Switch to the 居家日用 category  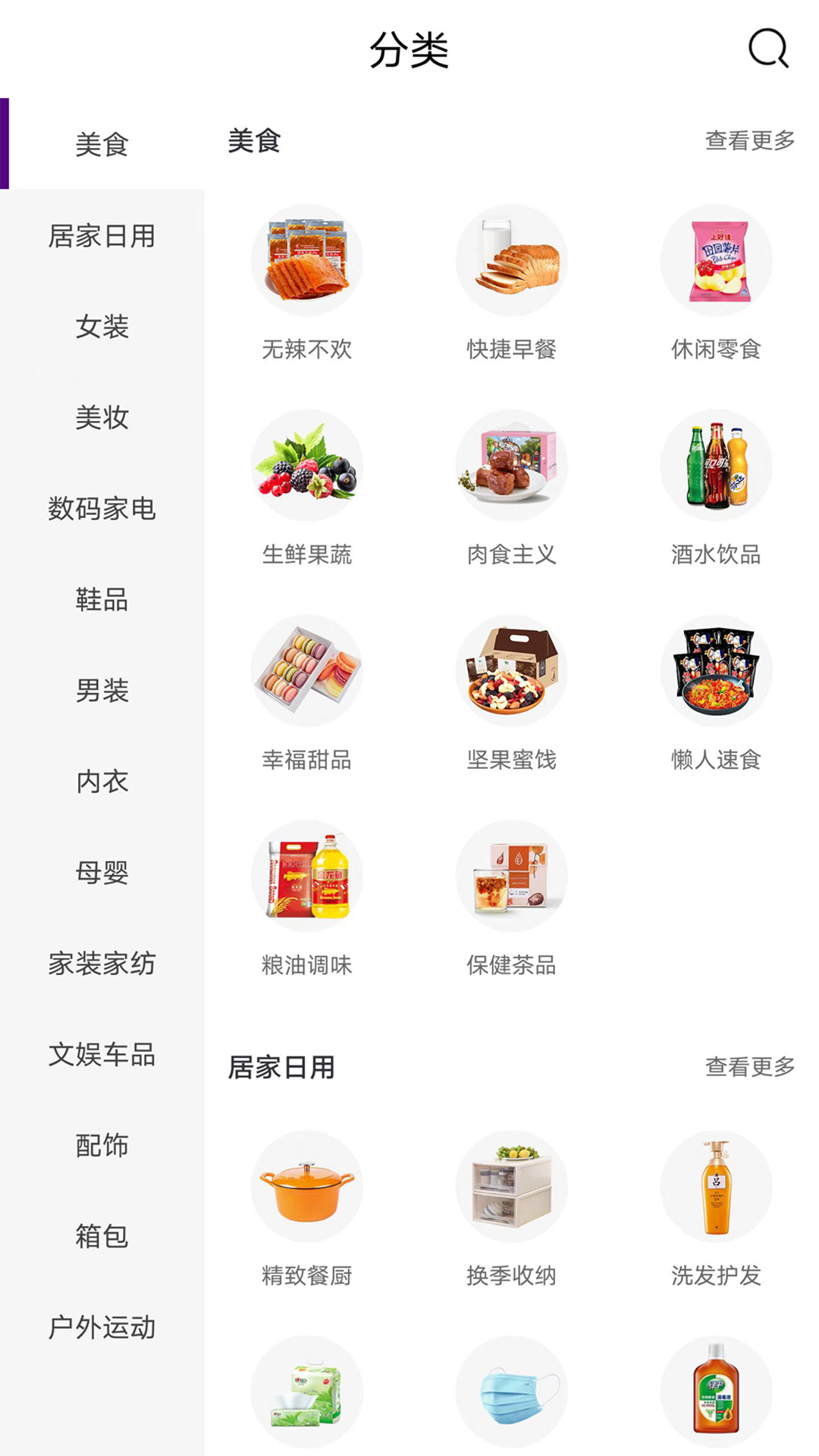102,236
